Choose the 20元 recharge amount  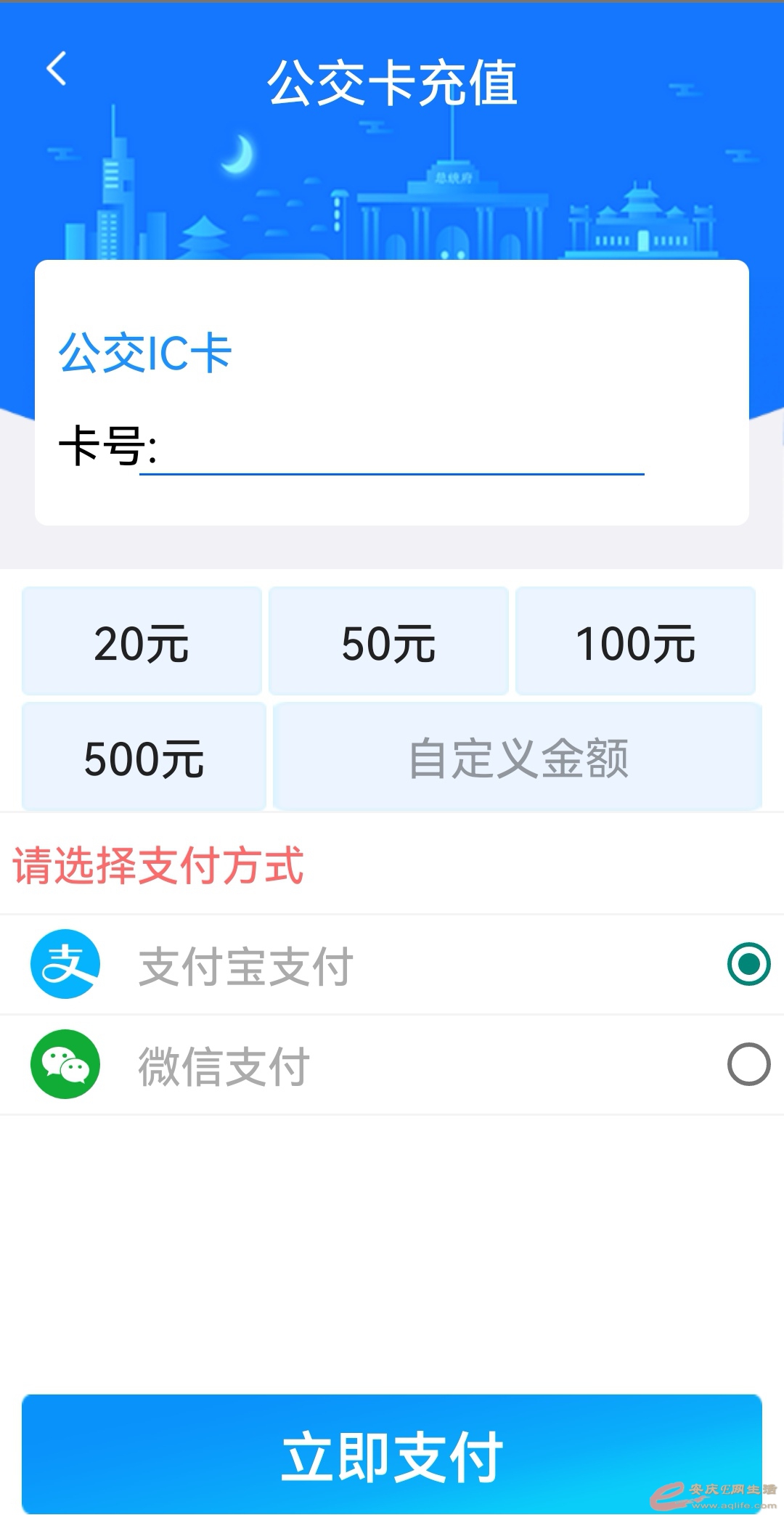tap(142, 641)
